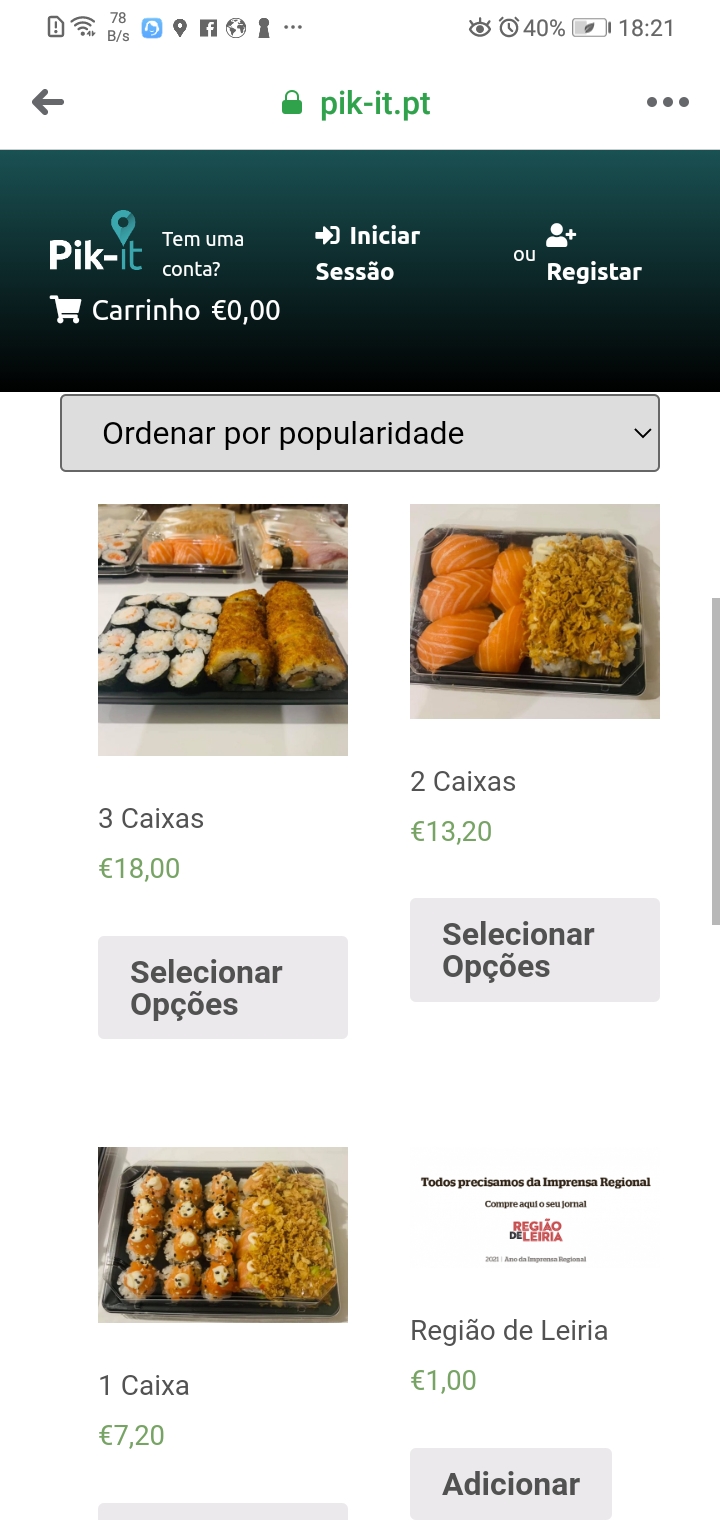Open the 2 Caixas product photo

point(535,611)
